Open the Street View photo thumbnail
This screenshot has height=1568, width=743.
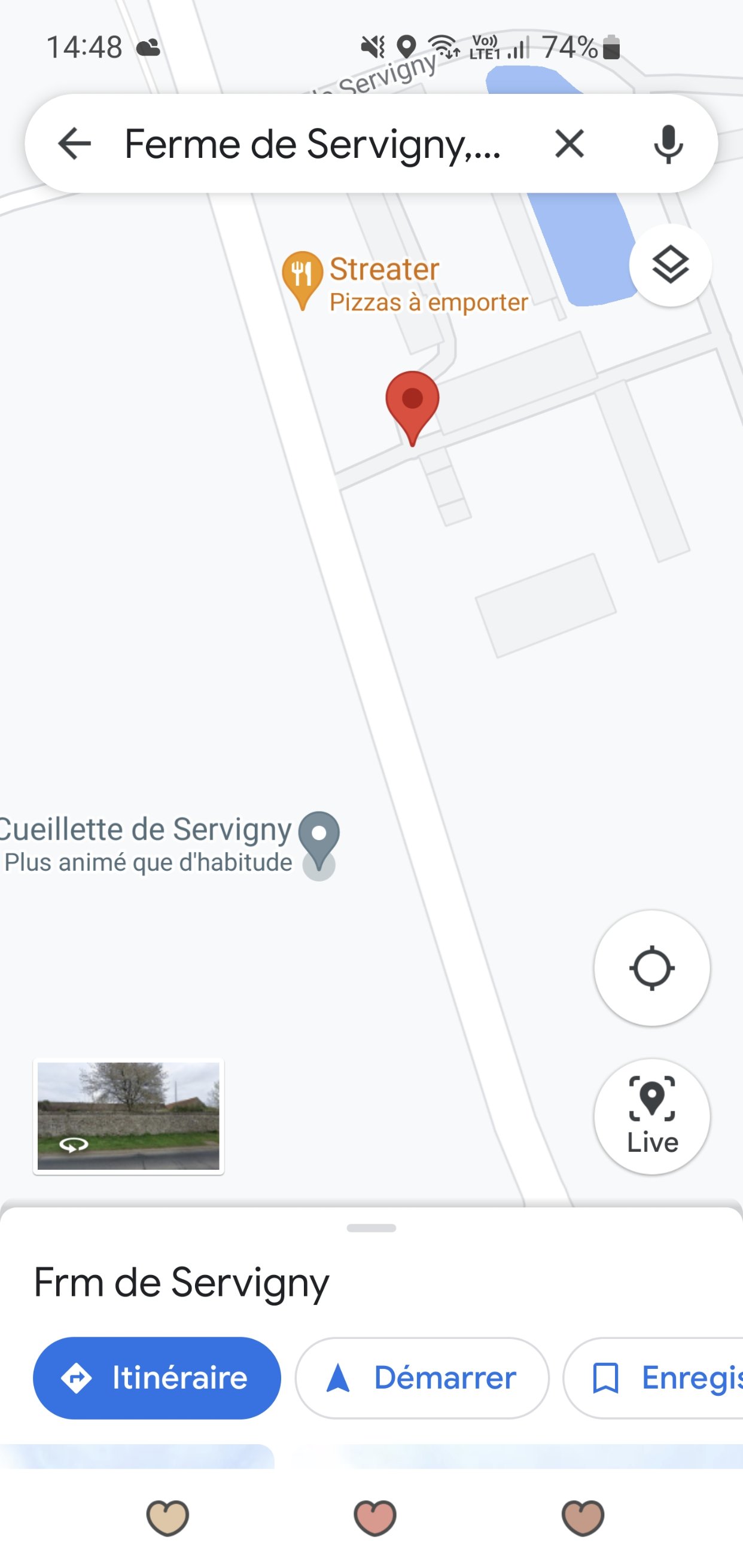(x=129, y=1116)
